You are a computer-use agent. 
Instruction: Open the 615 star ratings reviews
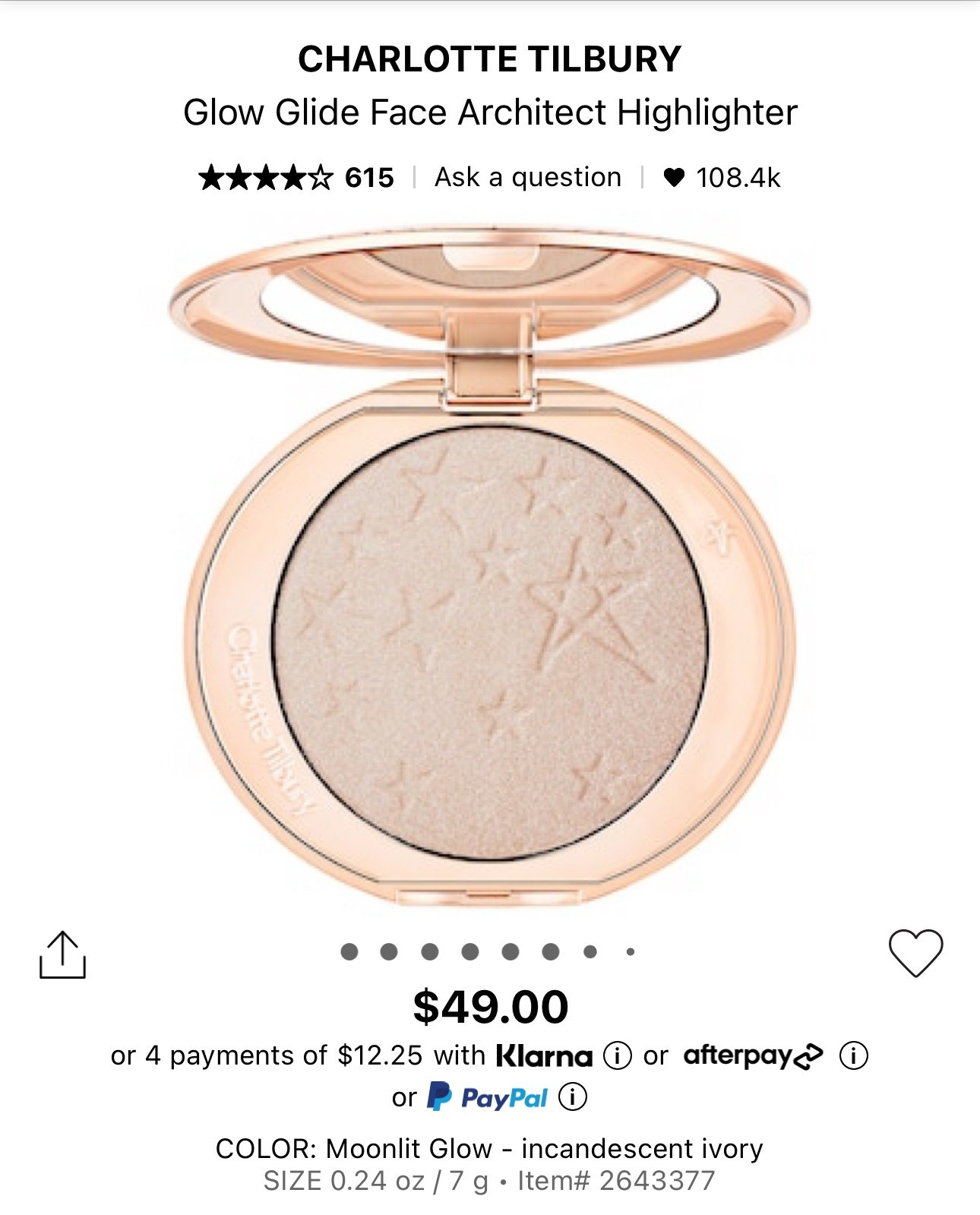tap(296, 178)
